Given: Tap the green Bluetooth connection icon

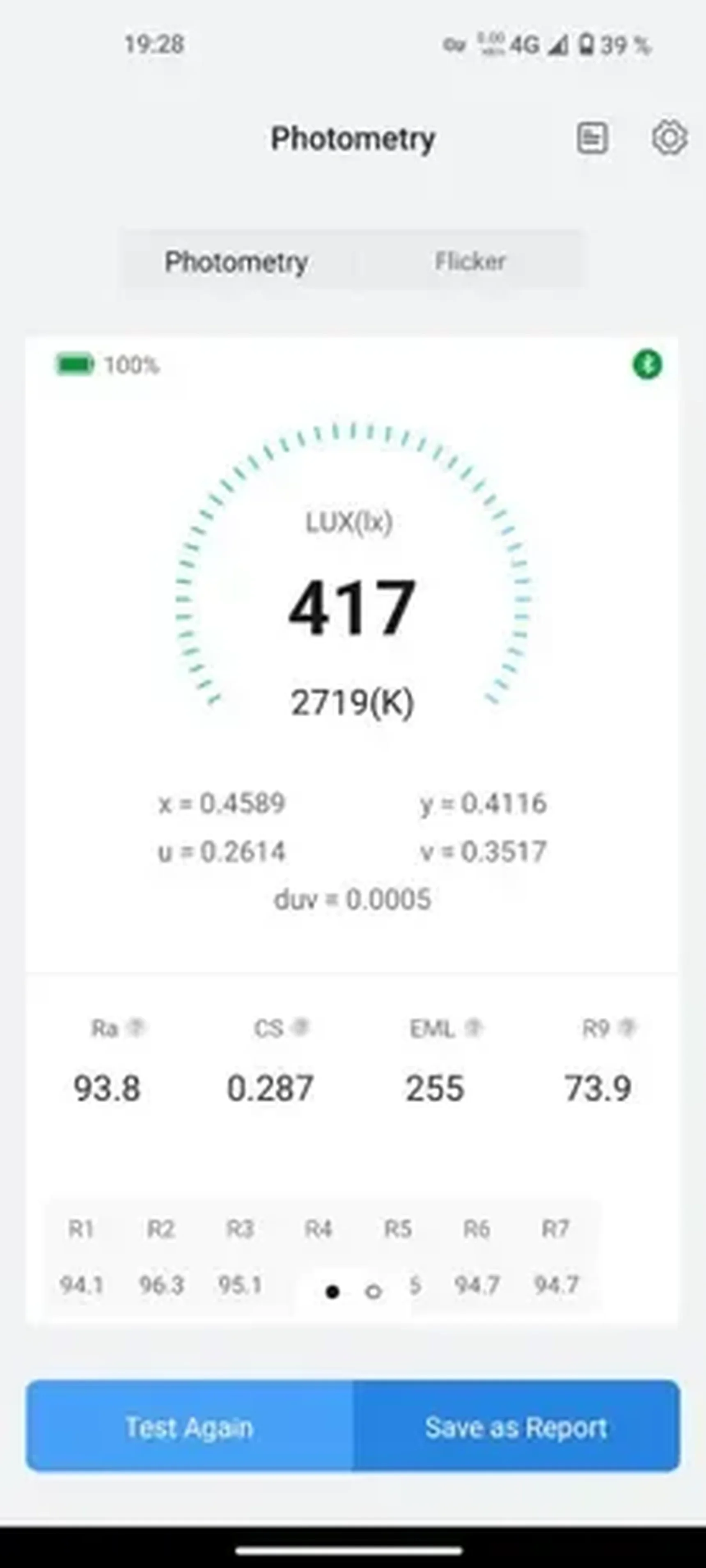Looking at the screenshot, I should coord(647,365).
